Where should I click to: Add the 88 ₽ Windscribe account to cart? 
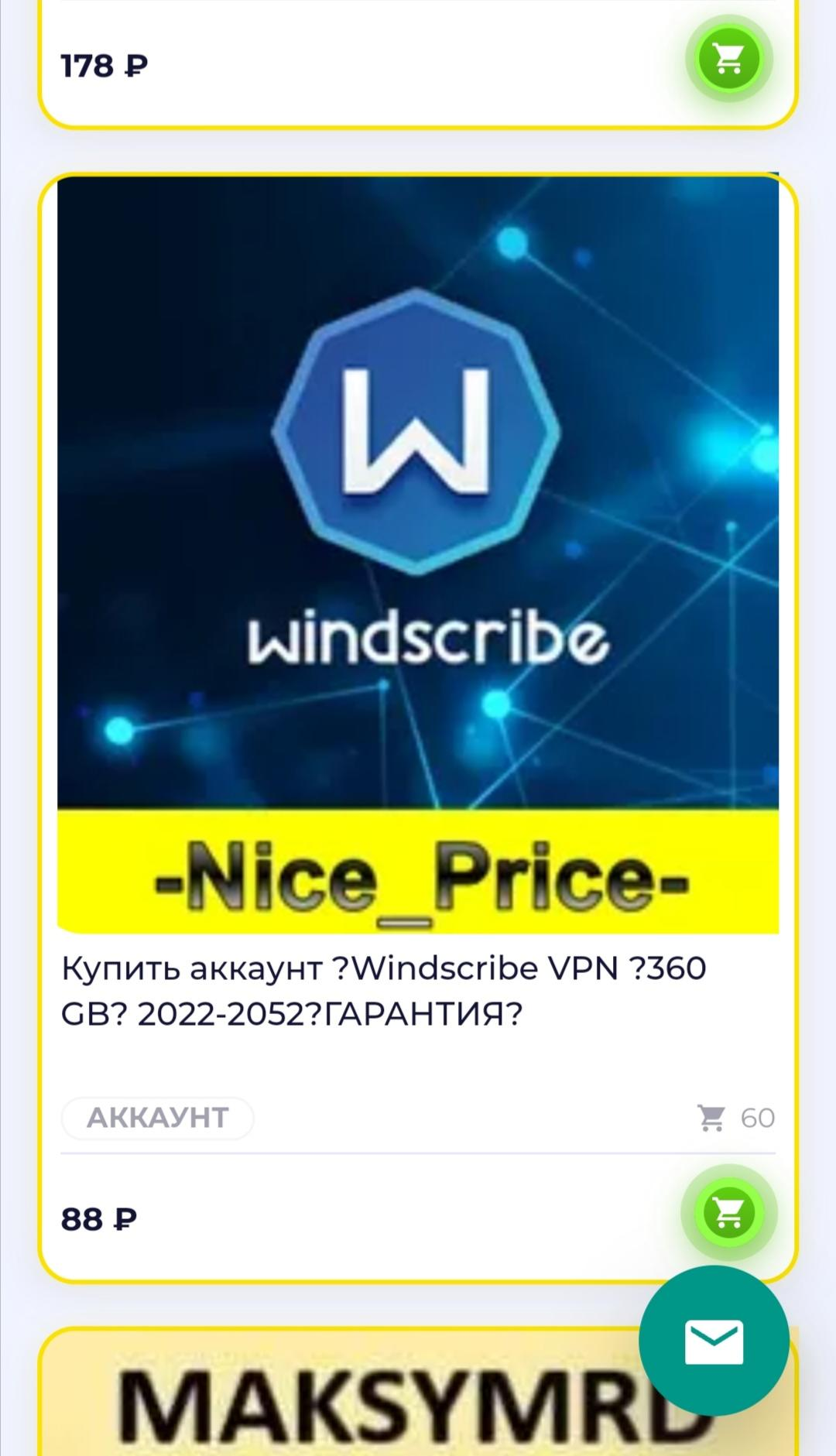click(x=728, y=1212)
